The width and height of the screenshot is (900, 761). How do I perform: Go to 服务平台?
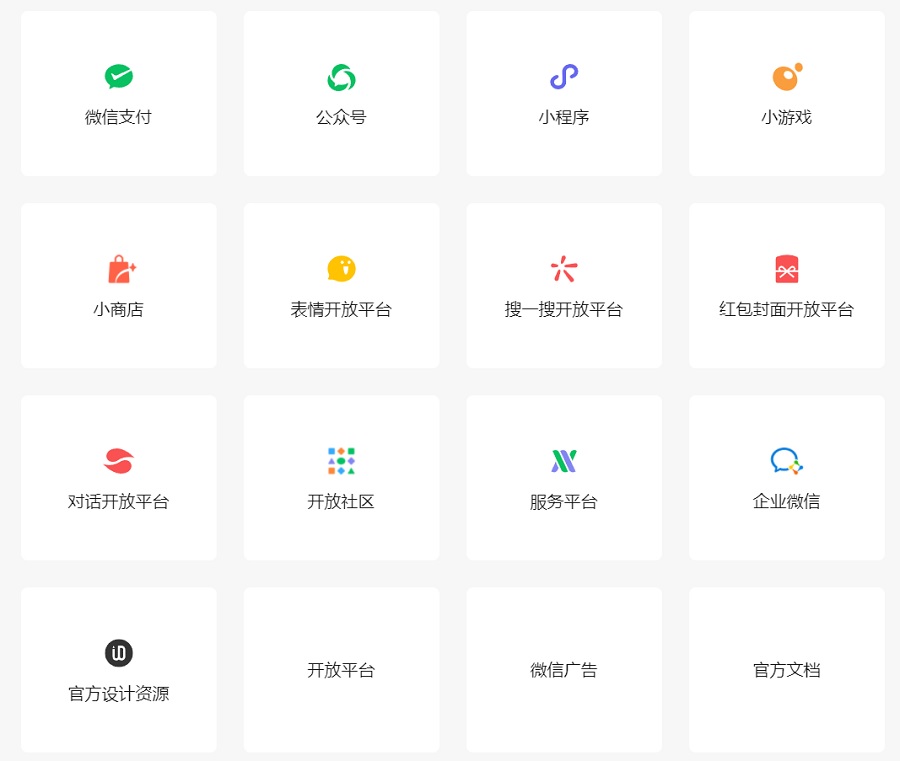[x=564, y=479]
